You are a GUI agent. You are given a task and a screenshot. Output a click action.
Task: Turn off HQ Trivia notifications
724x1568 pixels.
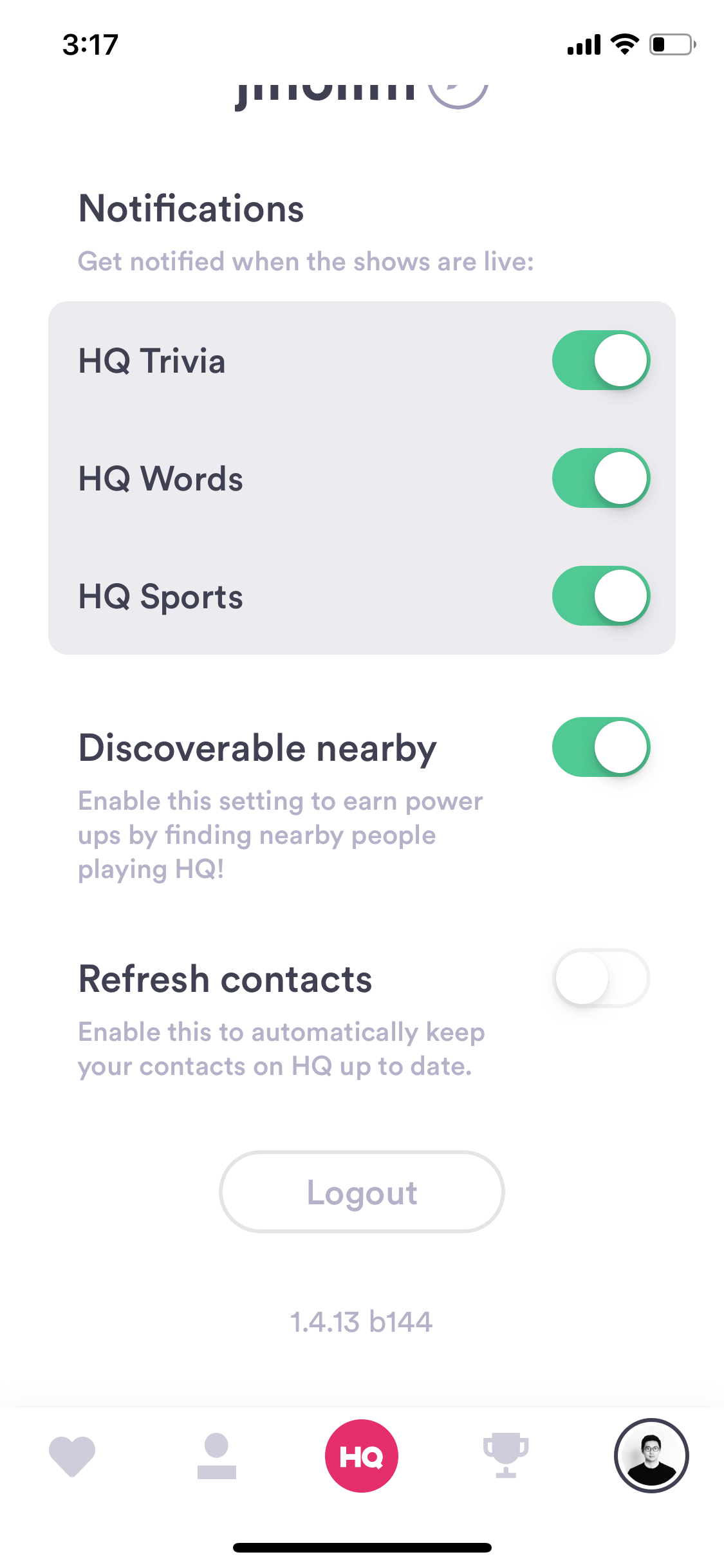pos(601,360)
